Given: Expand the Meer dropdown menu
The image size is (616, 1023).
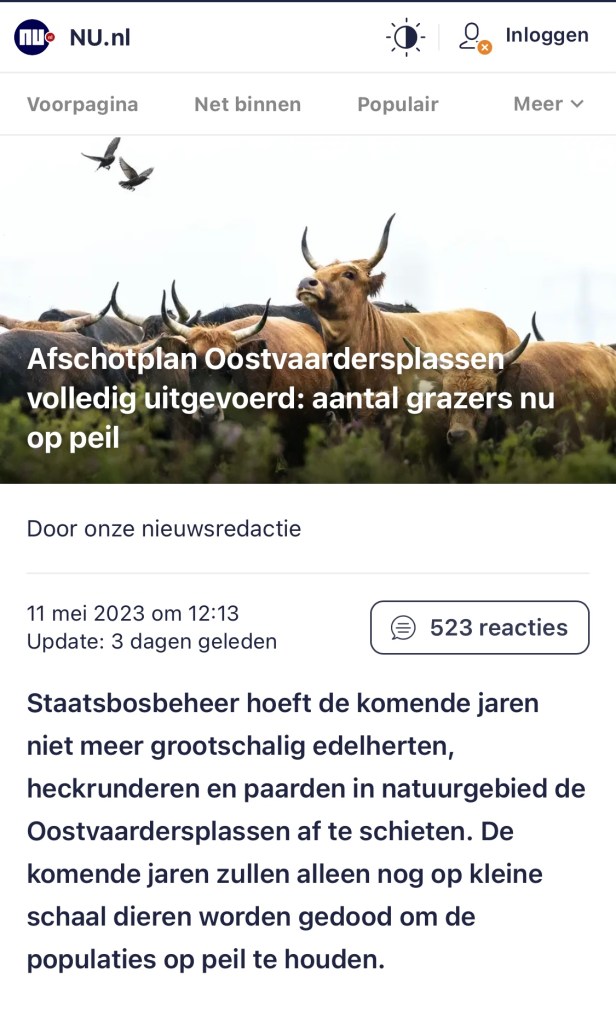Looking at the screenshot, I should (x=548, y=104).
